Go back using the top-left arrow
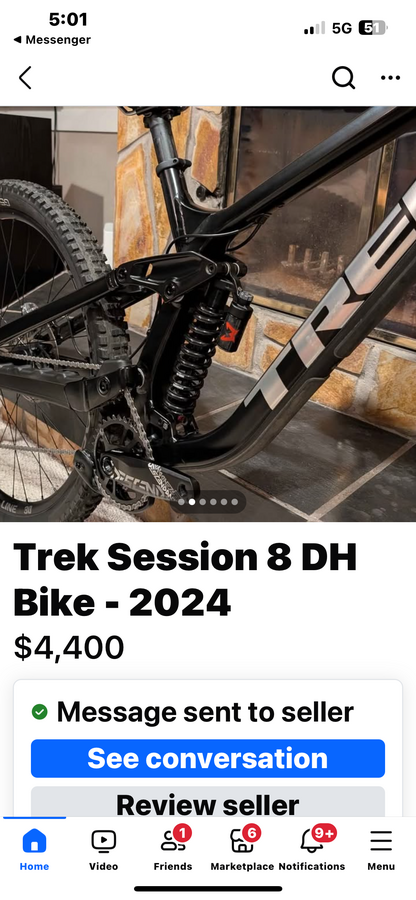 click(x=25, y=77)
